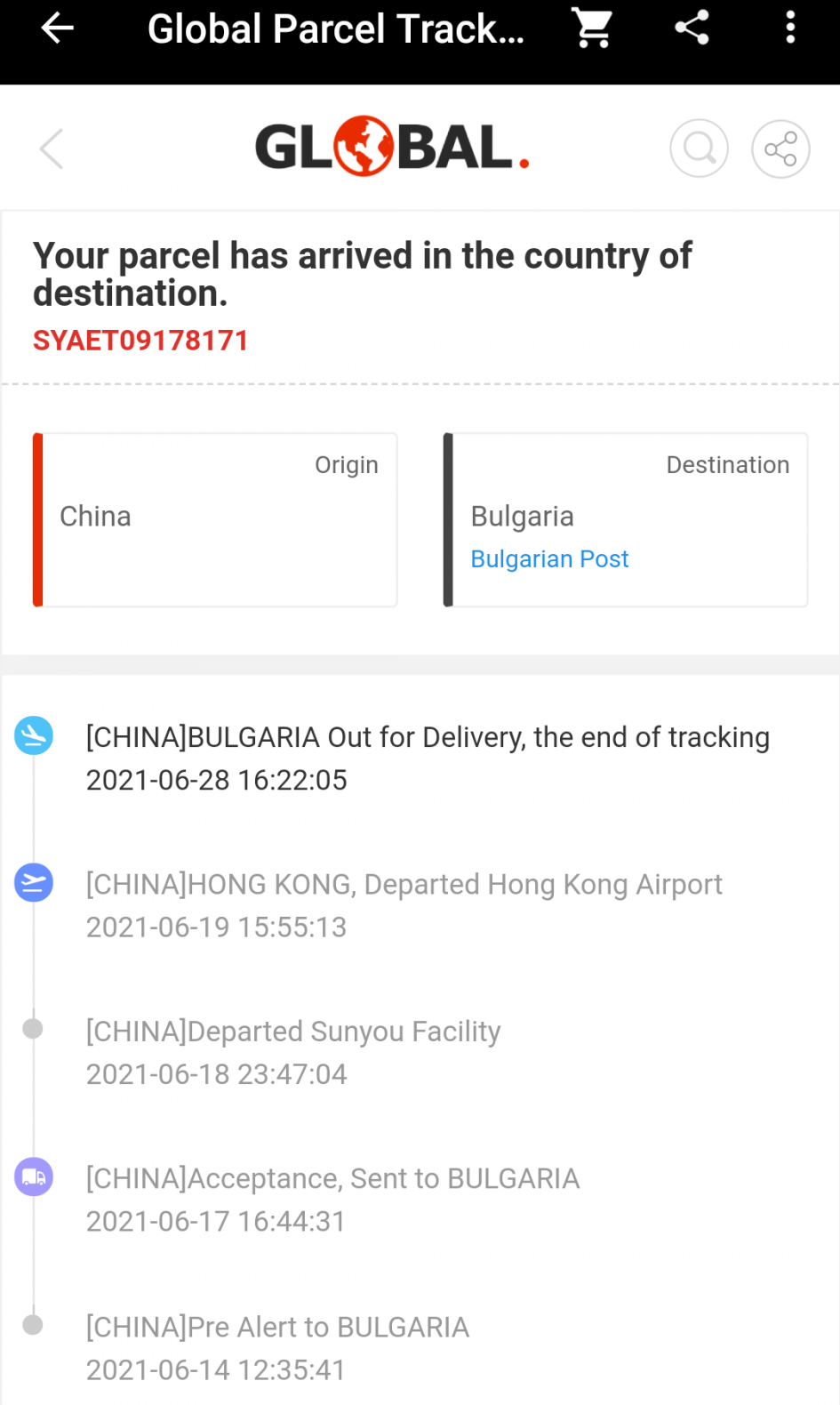Go back using the grey chevron
This screenshot has width=840, height=1405.
pos(52,149)
